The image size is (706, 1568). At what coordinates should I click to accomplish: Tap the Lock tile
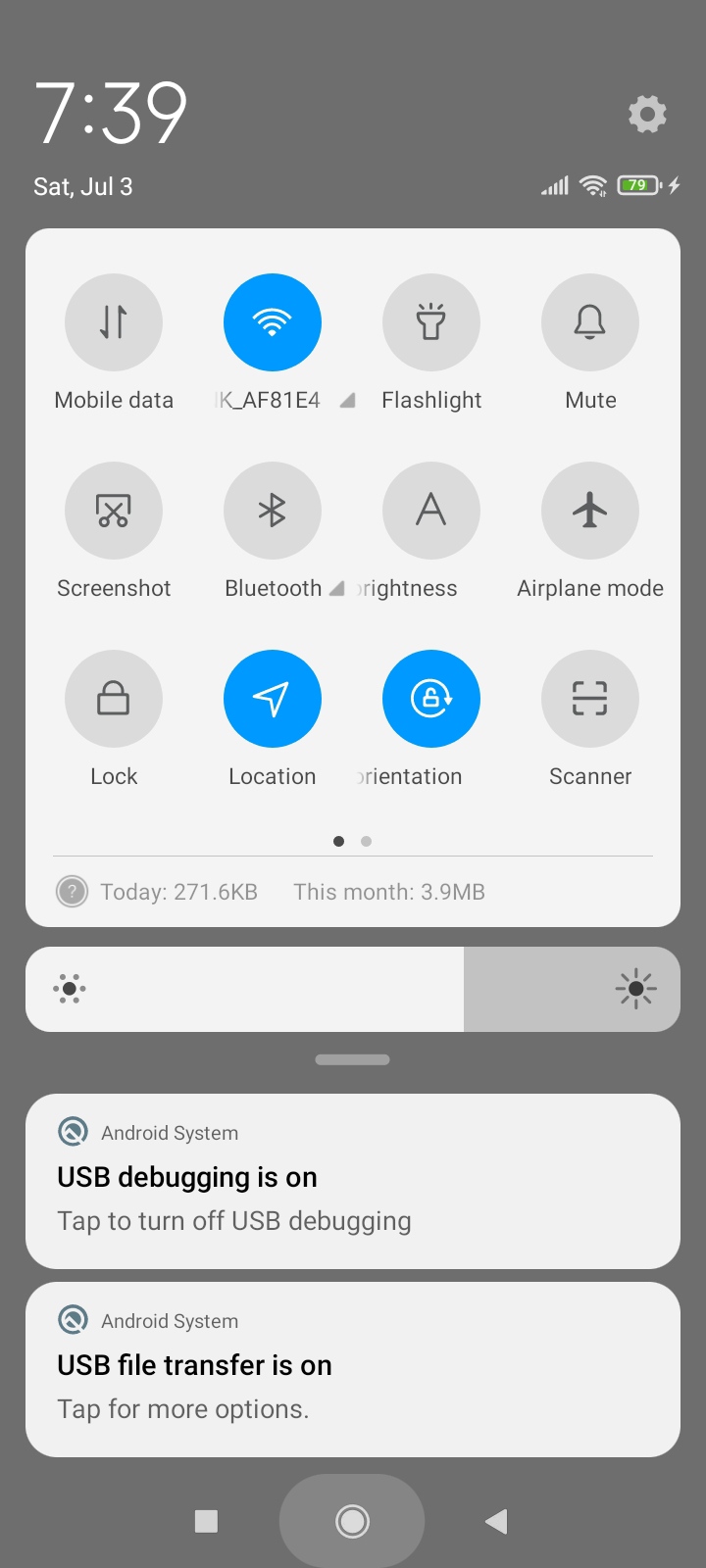coord(114,699)
